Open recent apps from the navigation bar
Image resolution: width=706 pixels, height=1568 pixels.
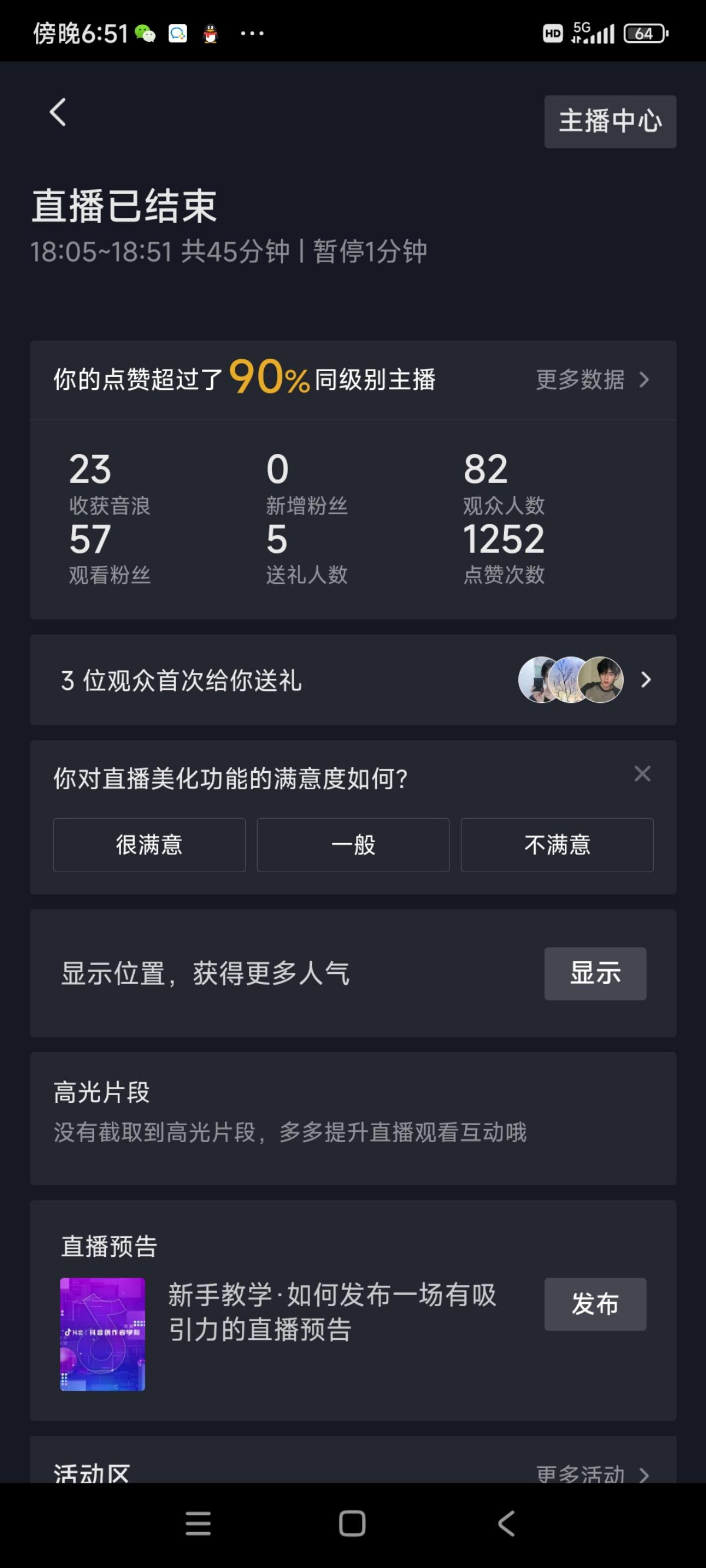(198, 1524)
